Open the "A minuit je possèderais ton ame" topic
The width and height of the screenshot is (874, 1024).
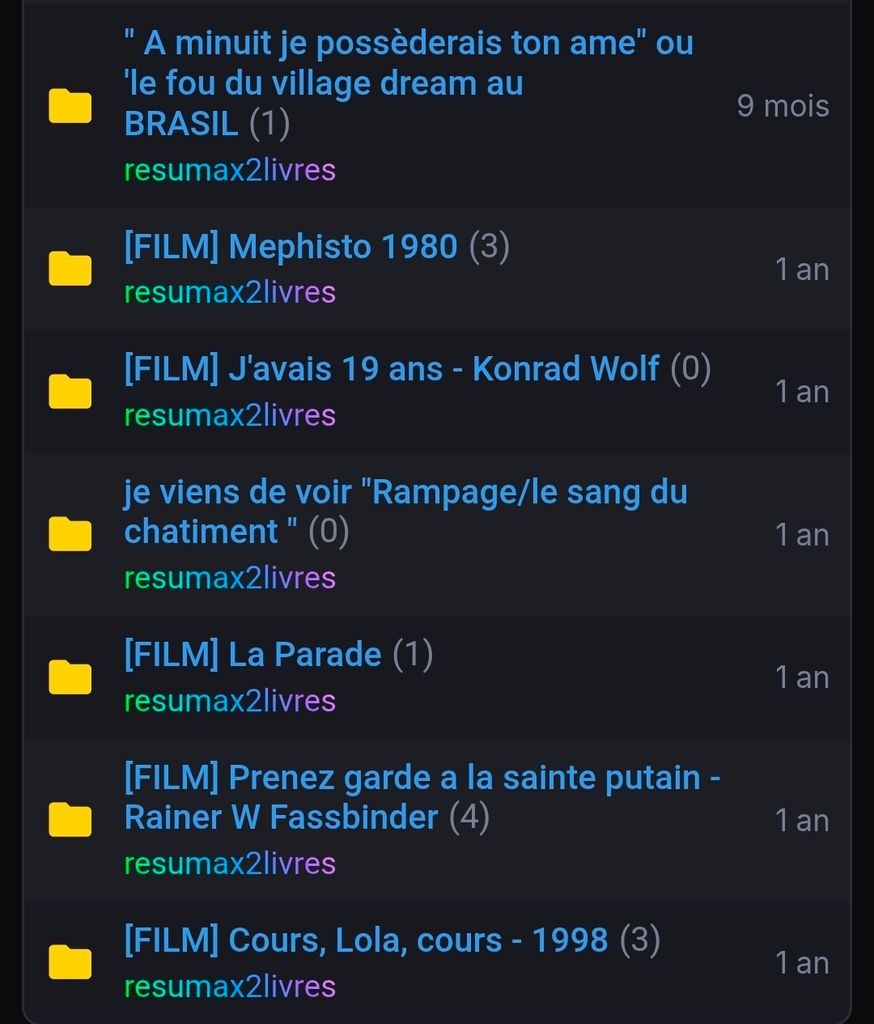pyautogui.click(x=408, y=44)
